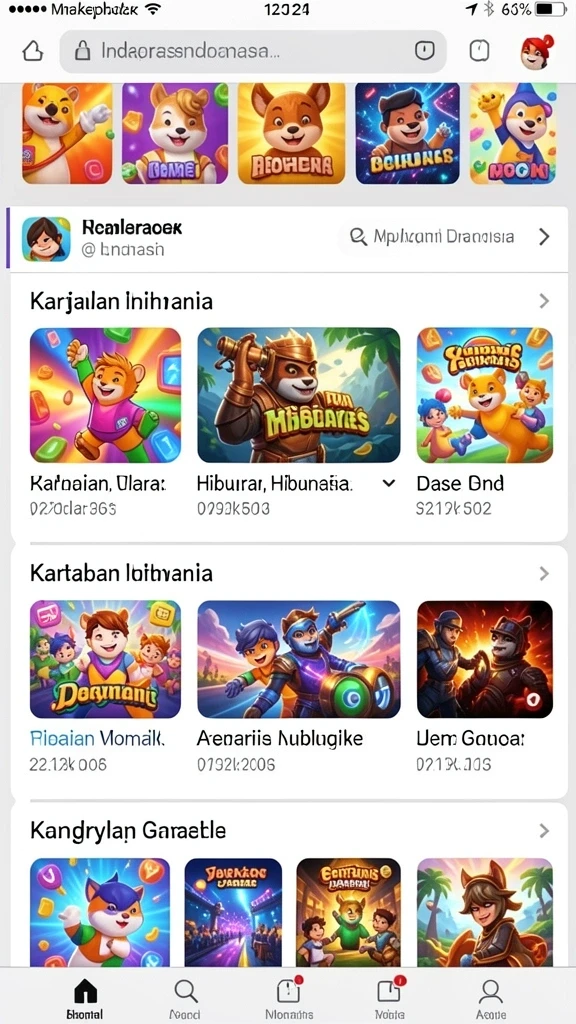Screen dimensions: 576x1024
Task: Open the Rioaian Momalk game card
Action: [105, 686]
